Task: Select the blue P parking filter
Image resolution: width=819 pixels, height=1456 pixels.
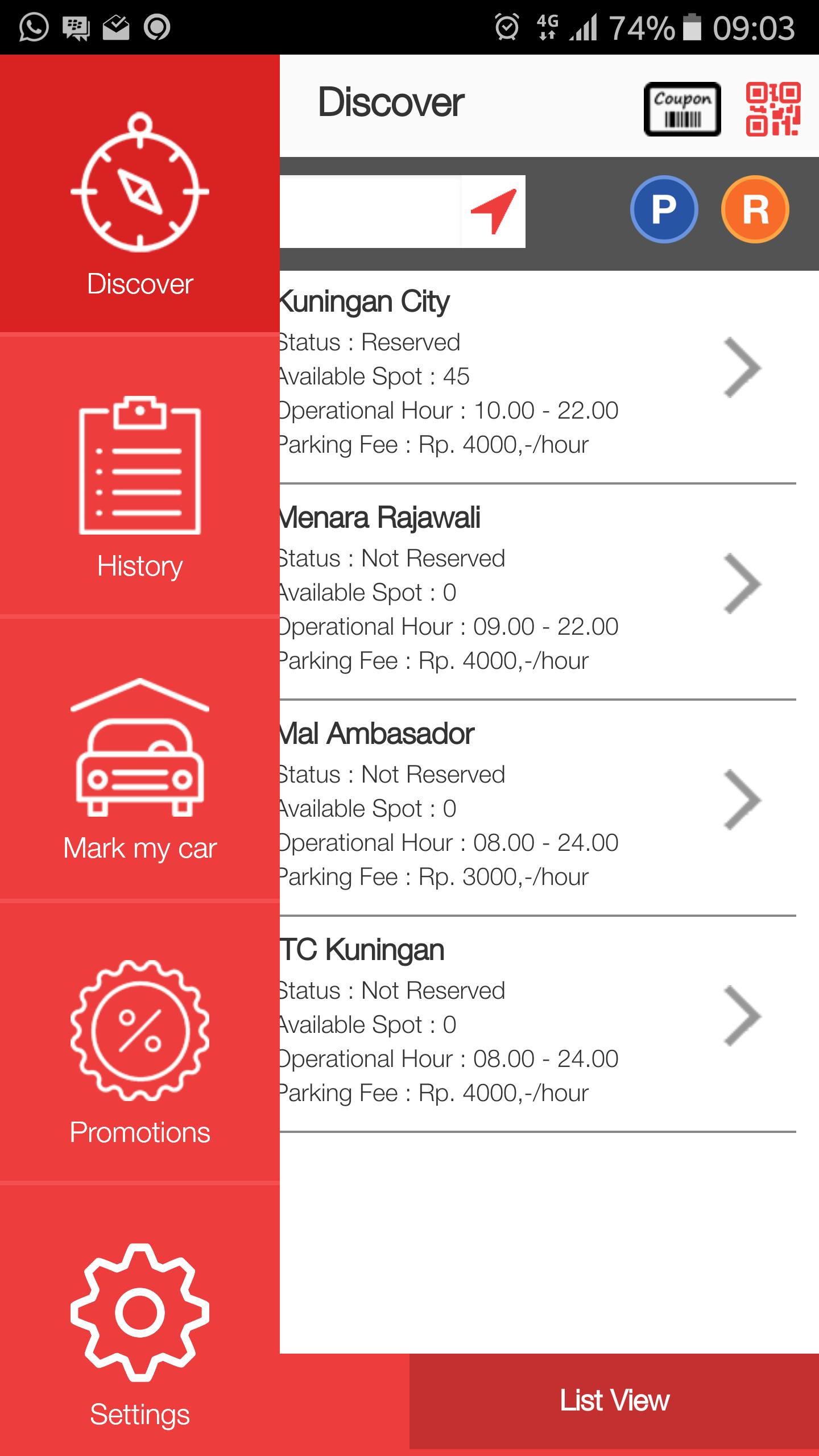Action: pos(664,209)
